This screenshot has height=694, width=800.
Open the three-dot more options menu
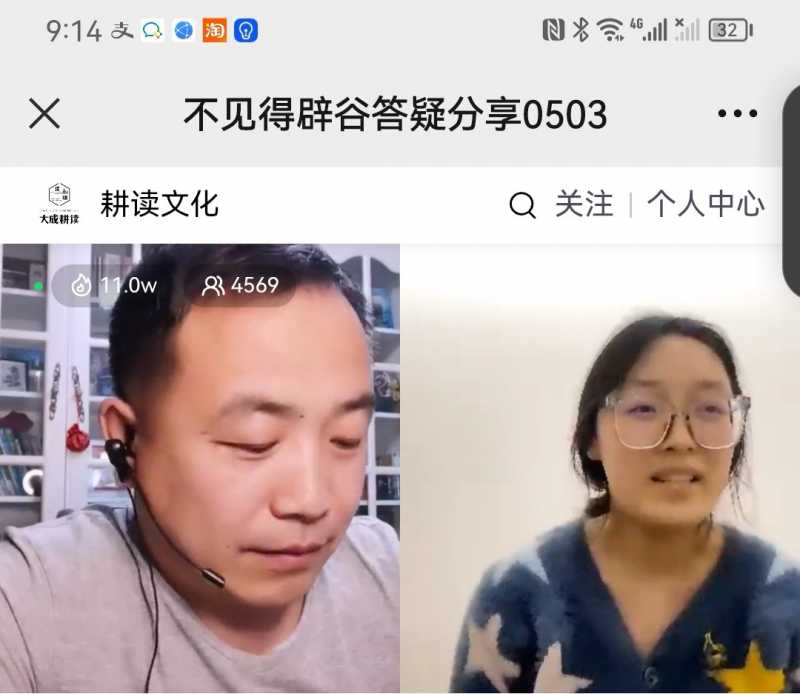[737, 114]
